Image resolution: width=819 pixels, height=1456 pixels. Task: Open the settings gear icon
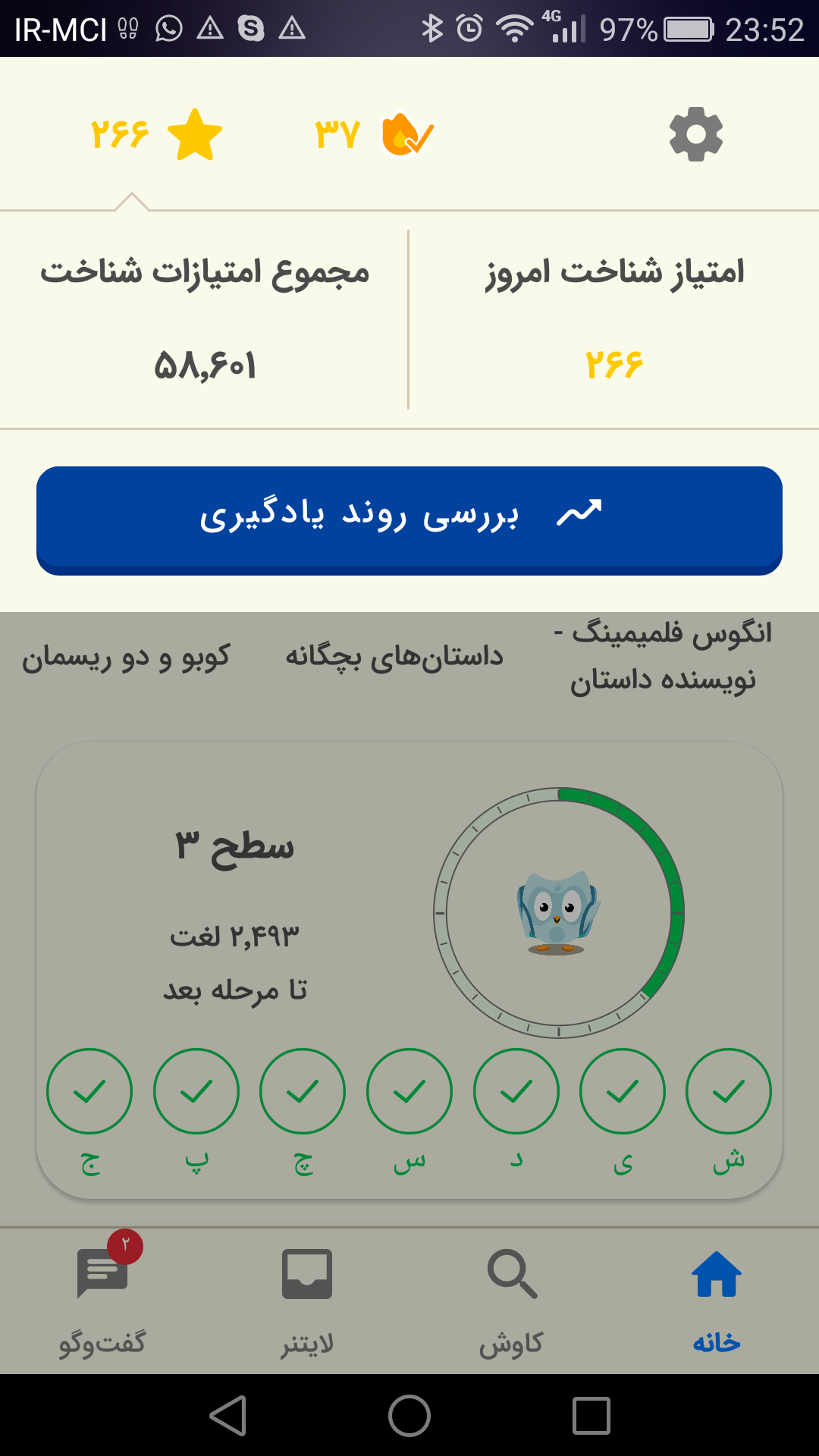[x=695, y=134]
